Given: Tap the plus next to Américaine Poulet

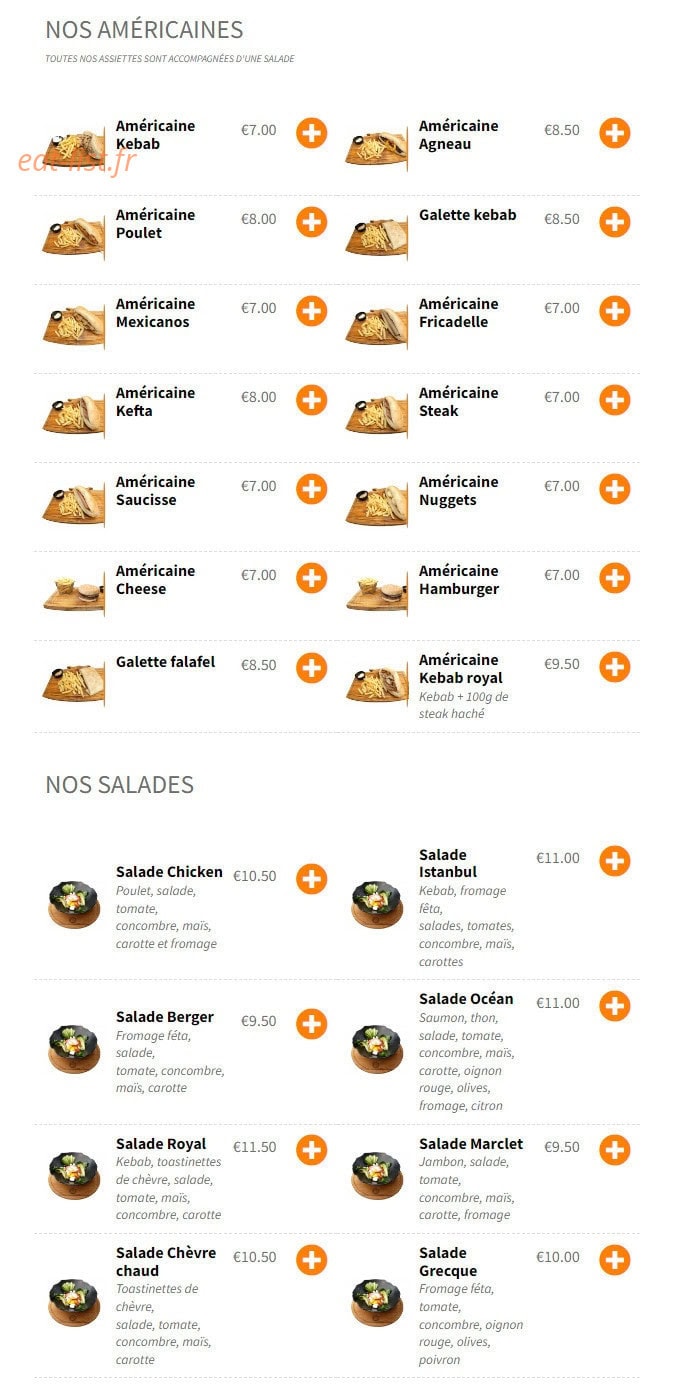Looking at the screenshot, I should click(311, 221).
